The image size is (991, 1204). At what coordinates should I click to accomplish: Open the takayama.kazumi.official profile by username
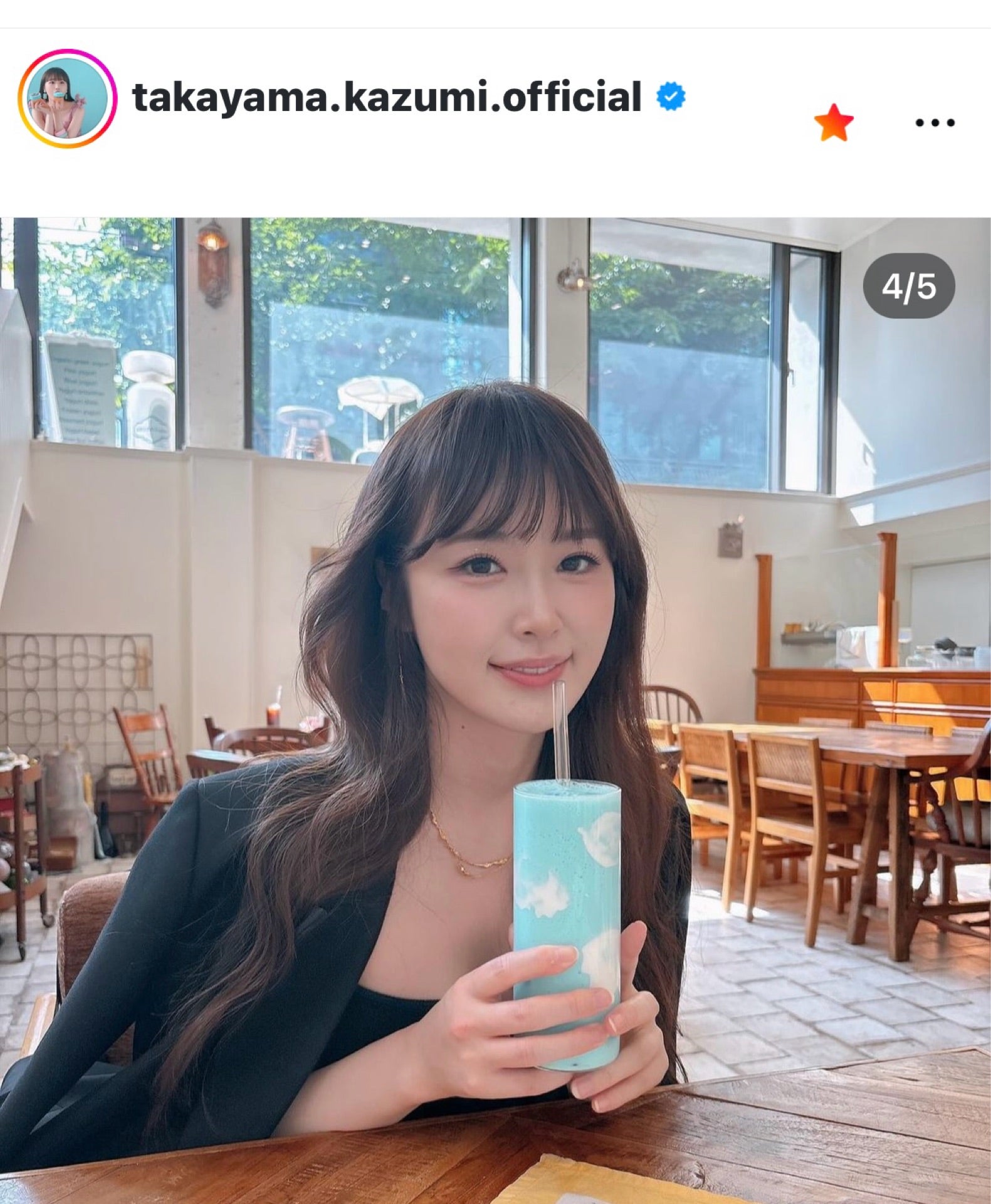point(387,98)
